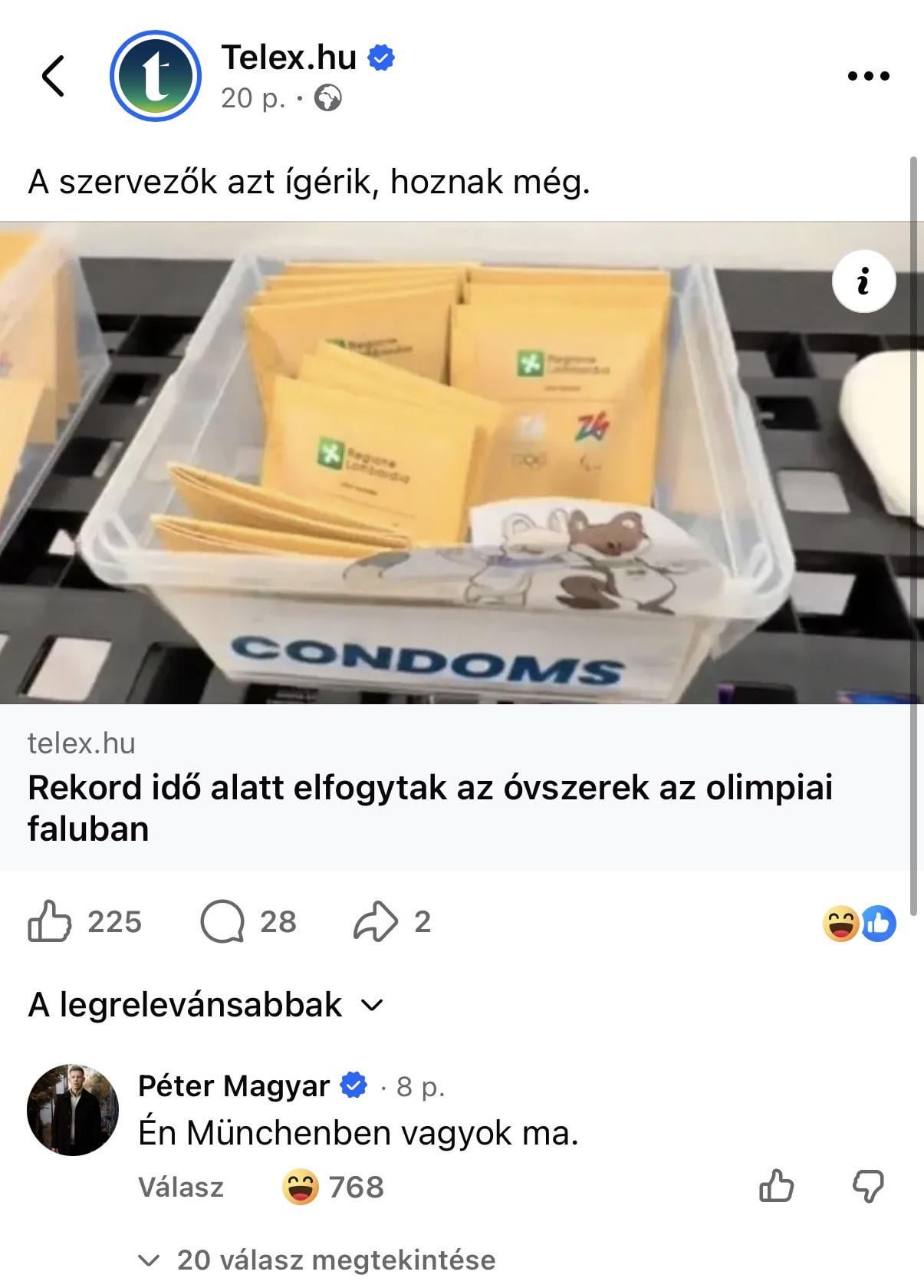View the reactions on this post
The width and height of the screenshot is (924, 1288).
[859, 923]
